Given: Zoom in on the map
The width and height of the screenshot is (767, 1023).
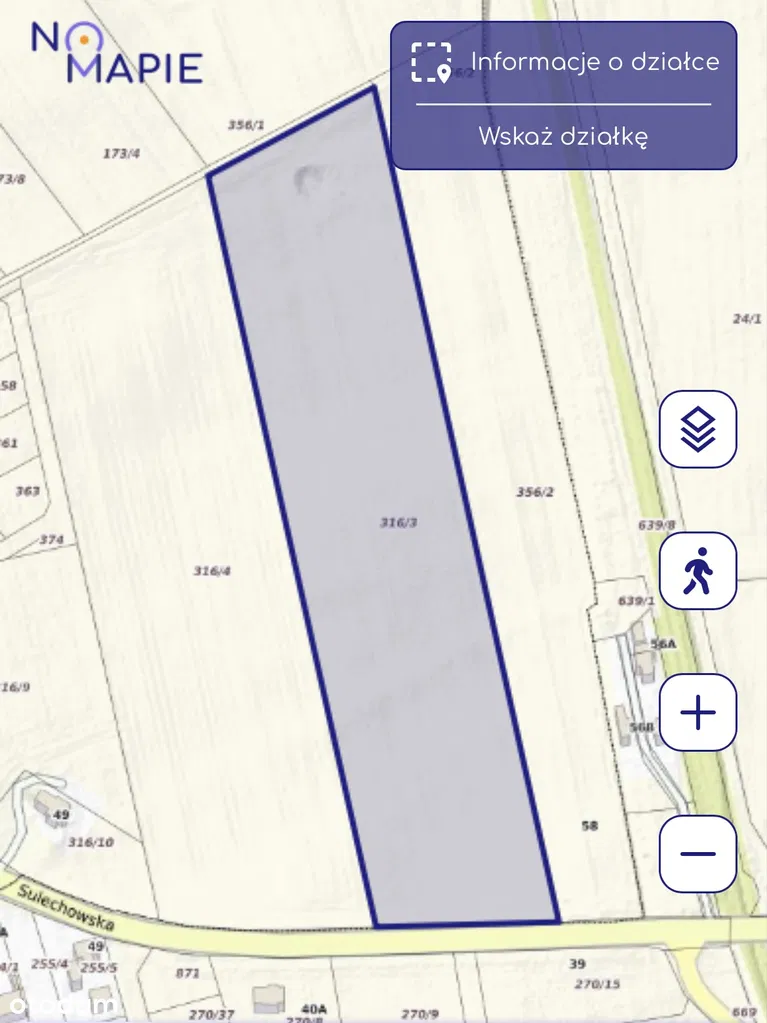Looking at the screenshot, I should 698,713.
